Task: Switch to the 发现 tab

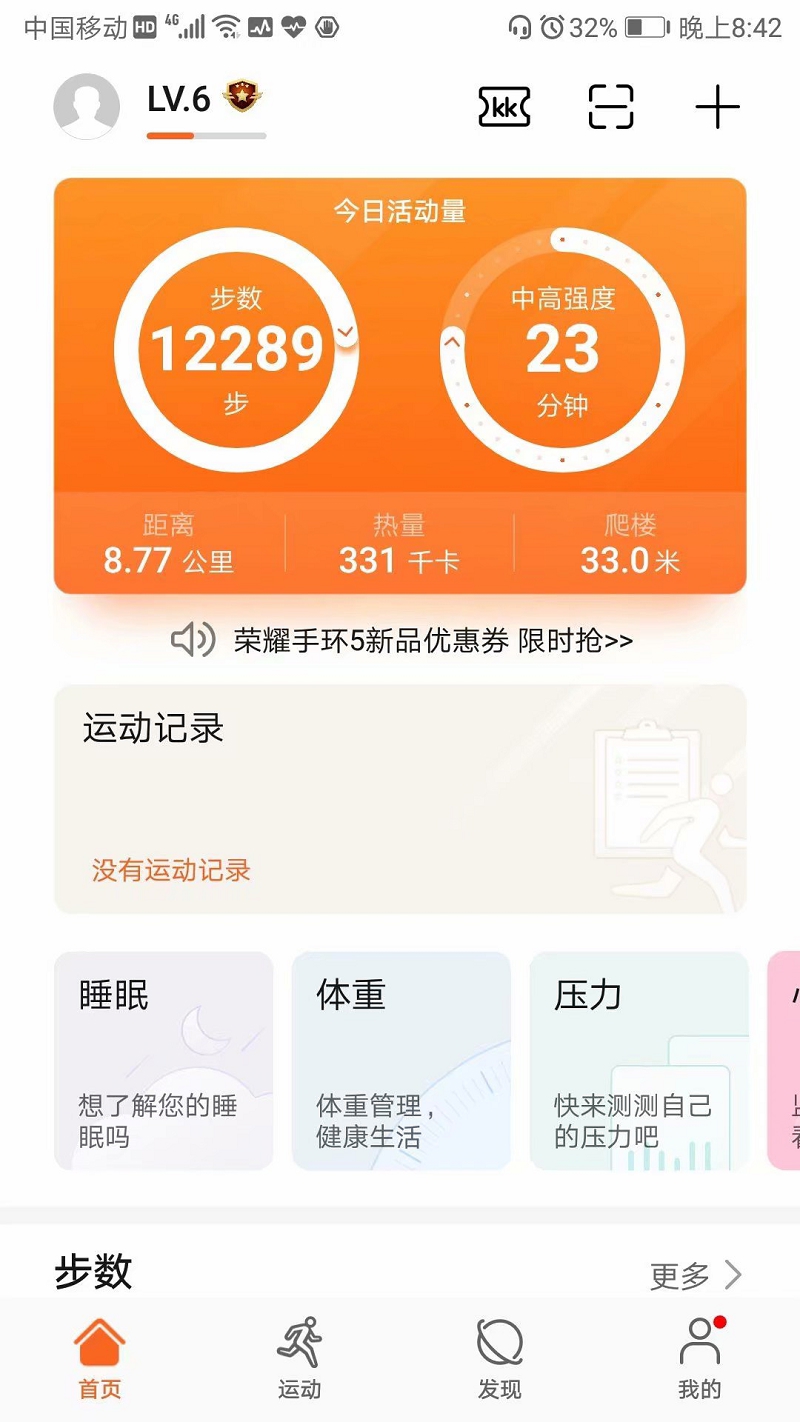Action: pyautogui.click(x=499, y=1358)
